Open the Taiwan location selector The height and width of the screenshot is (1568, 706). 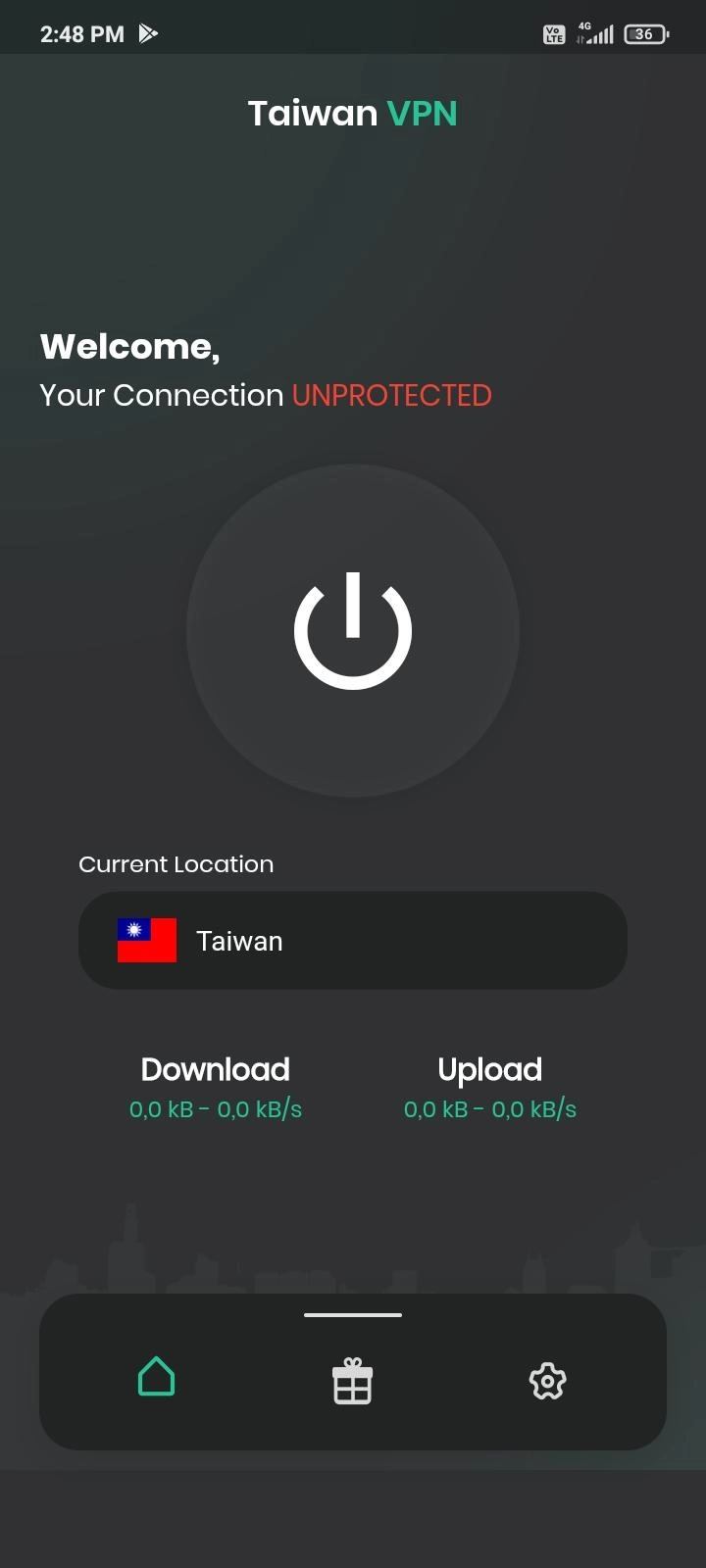(x=353, y=941)
